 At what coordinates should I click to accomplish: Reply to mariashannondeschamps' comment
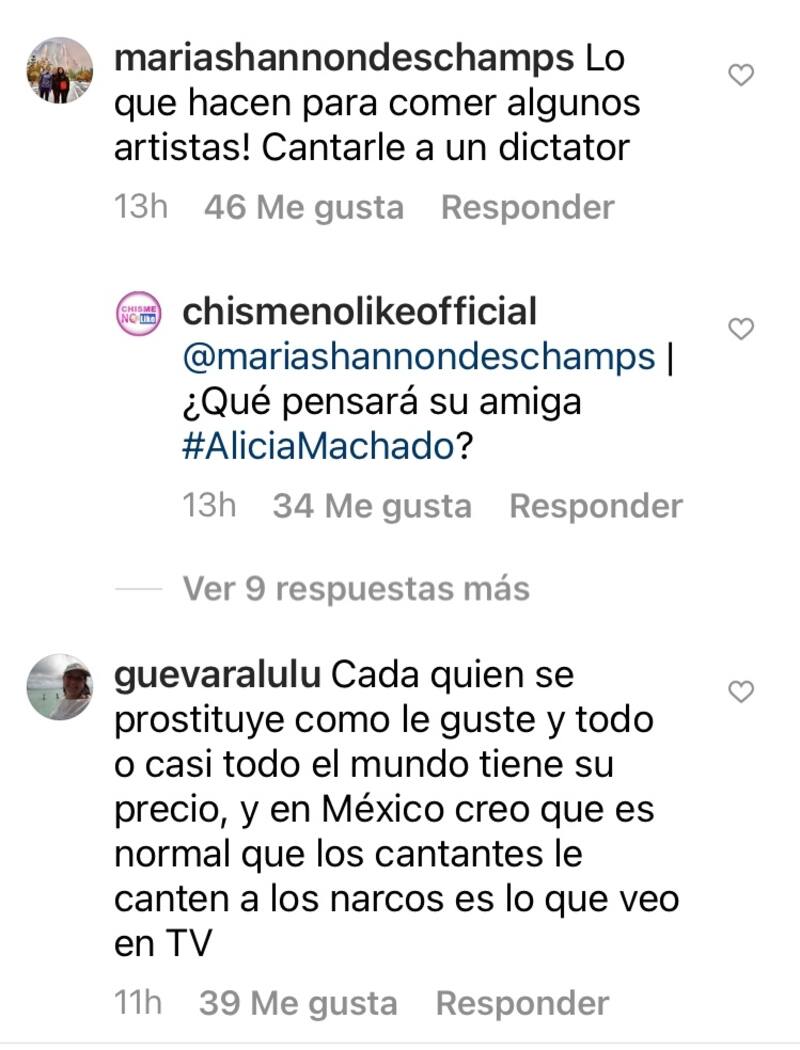527,208
